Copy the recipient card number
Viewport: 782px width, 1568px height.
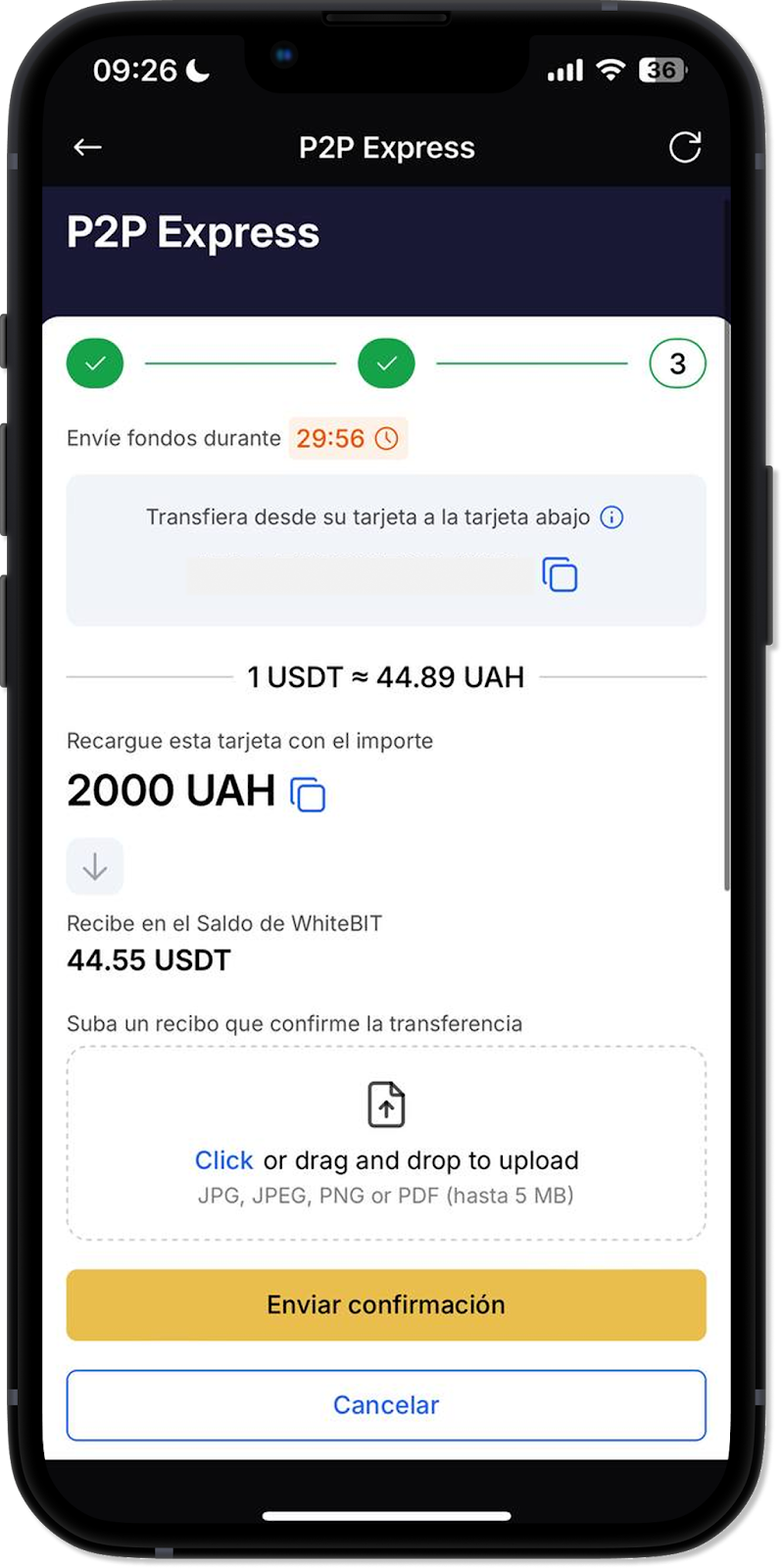pyautogui.click(x=560, y=575)
